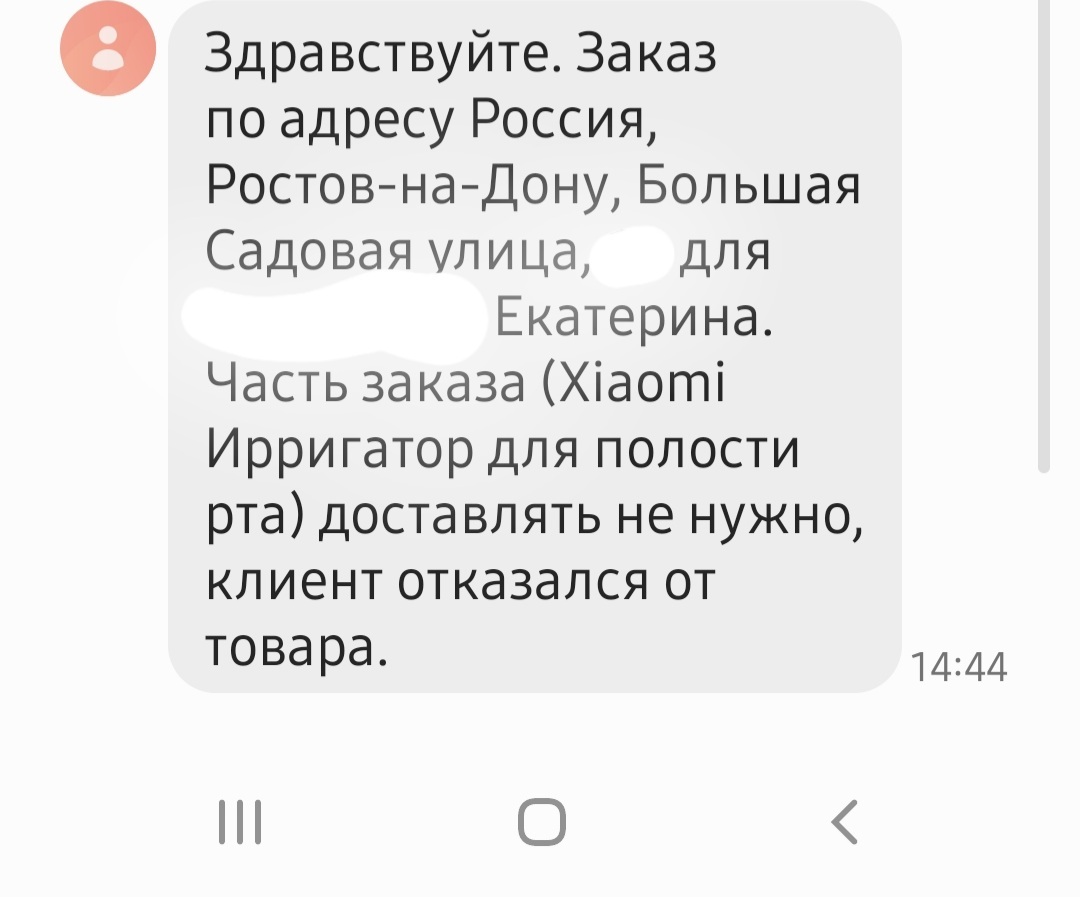Tap the system recent apps button
The width and height of the screenshot is (1080, 897).
(239, 822)
